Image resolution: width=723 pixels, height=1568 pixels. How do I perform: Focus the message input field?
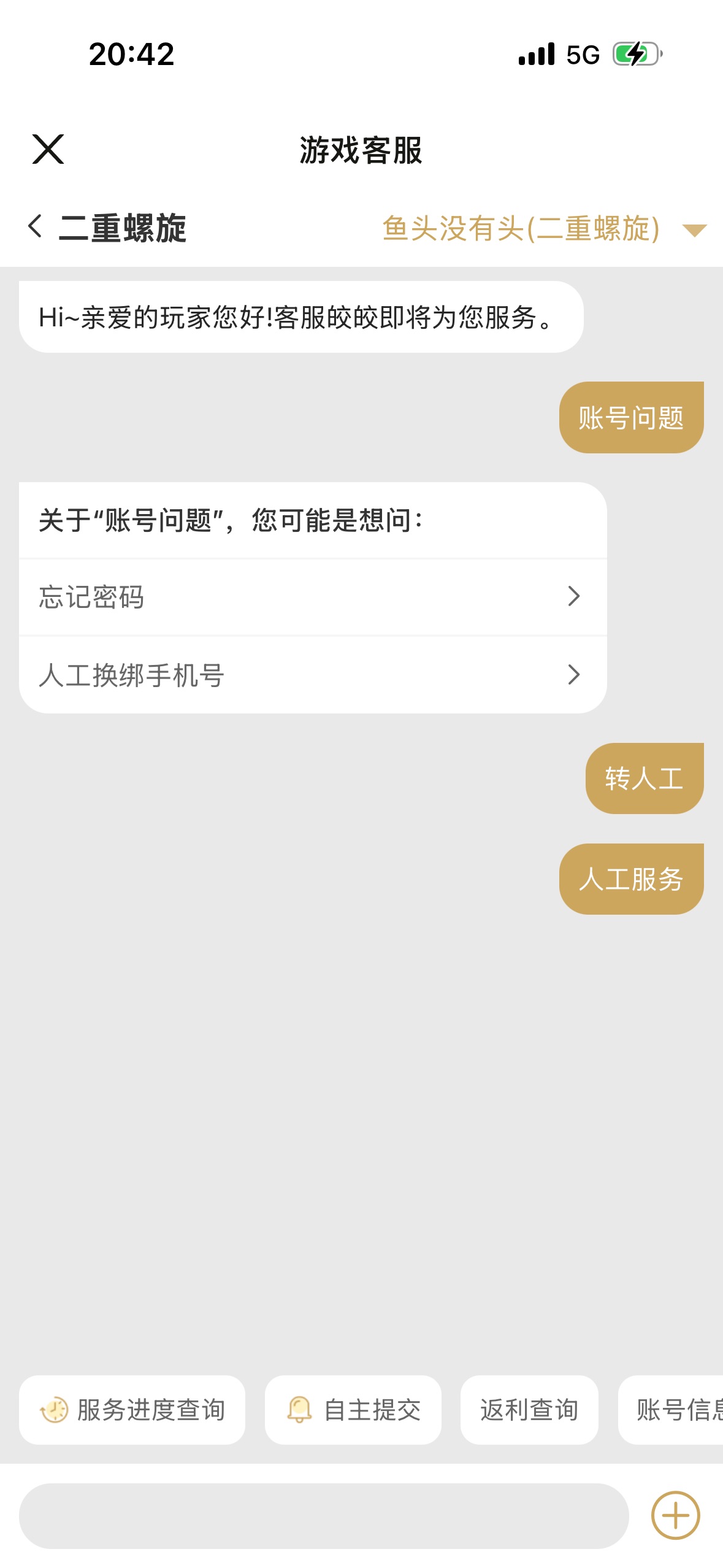[x=324, y=1516]
